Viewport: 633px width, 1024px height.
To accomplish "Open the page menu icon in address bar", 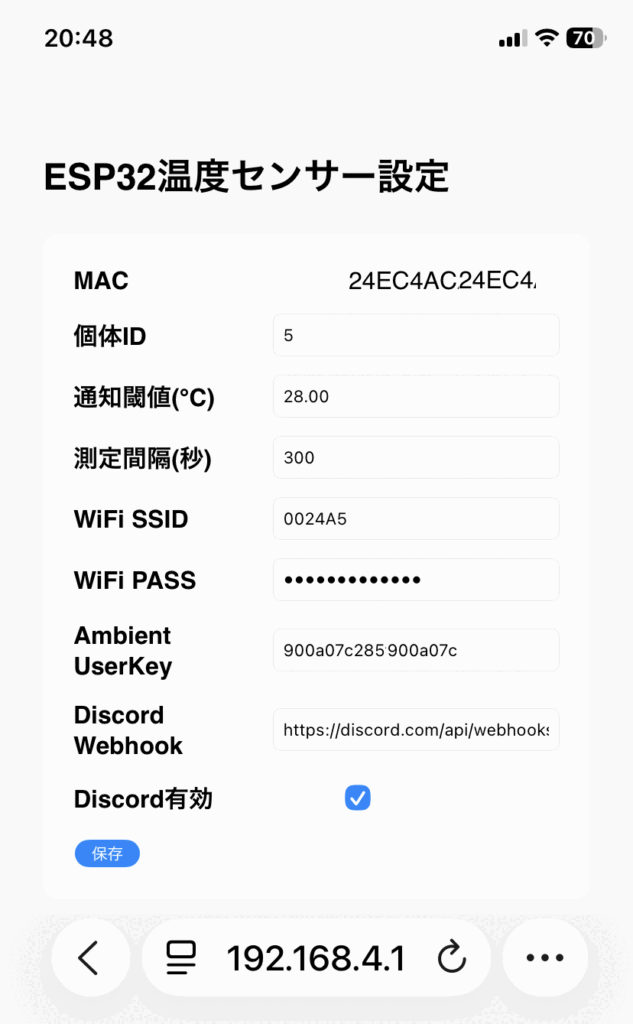I will (x=182, y=958).
